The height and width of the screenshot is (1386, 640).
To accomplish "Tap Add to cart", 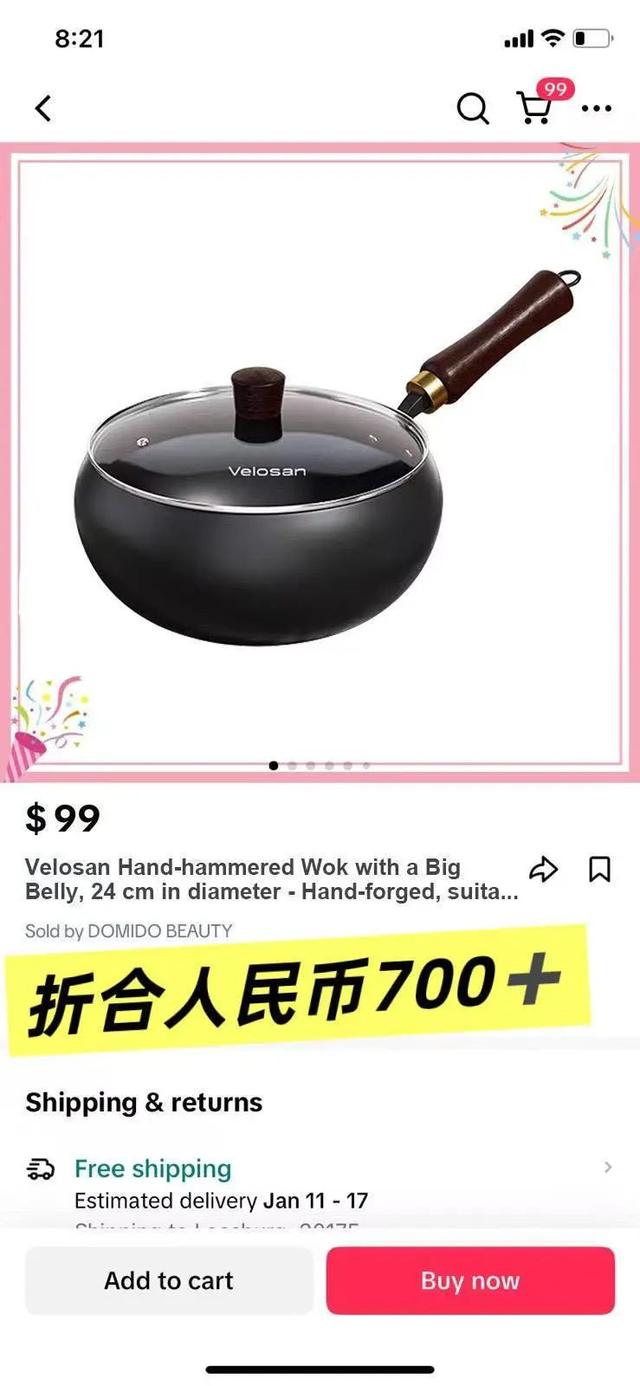I will pyautogui.click(x=169, y=1280).
